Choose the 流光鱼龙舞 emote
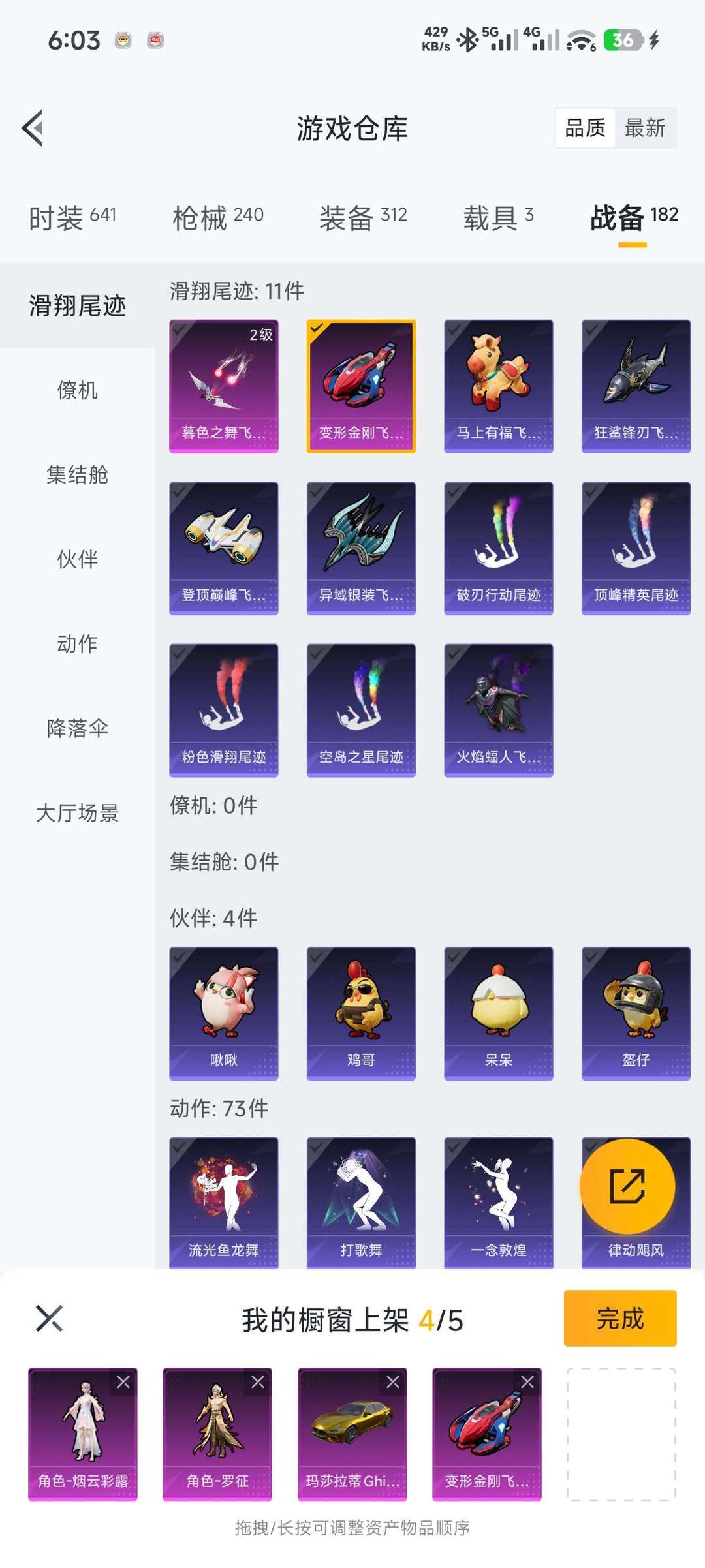 click(x=223, y=1202)
